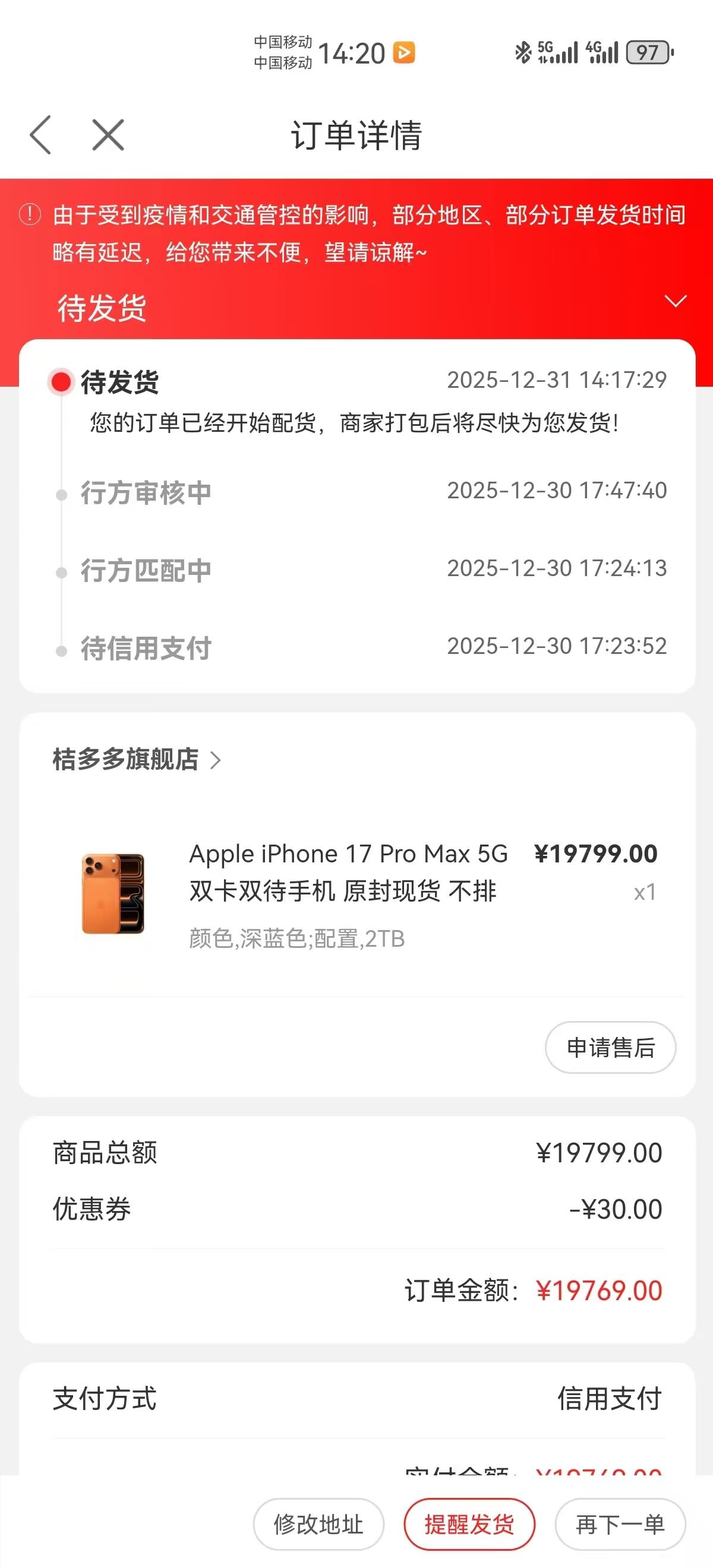Tap 申请售后 to request after-sales service
Screen dimensions: 713x1568
[x=610, y=1047]
